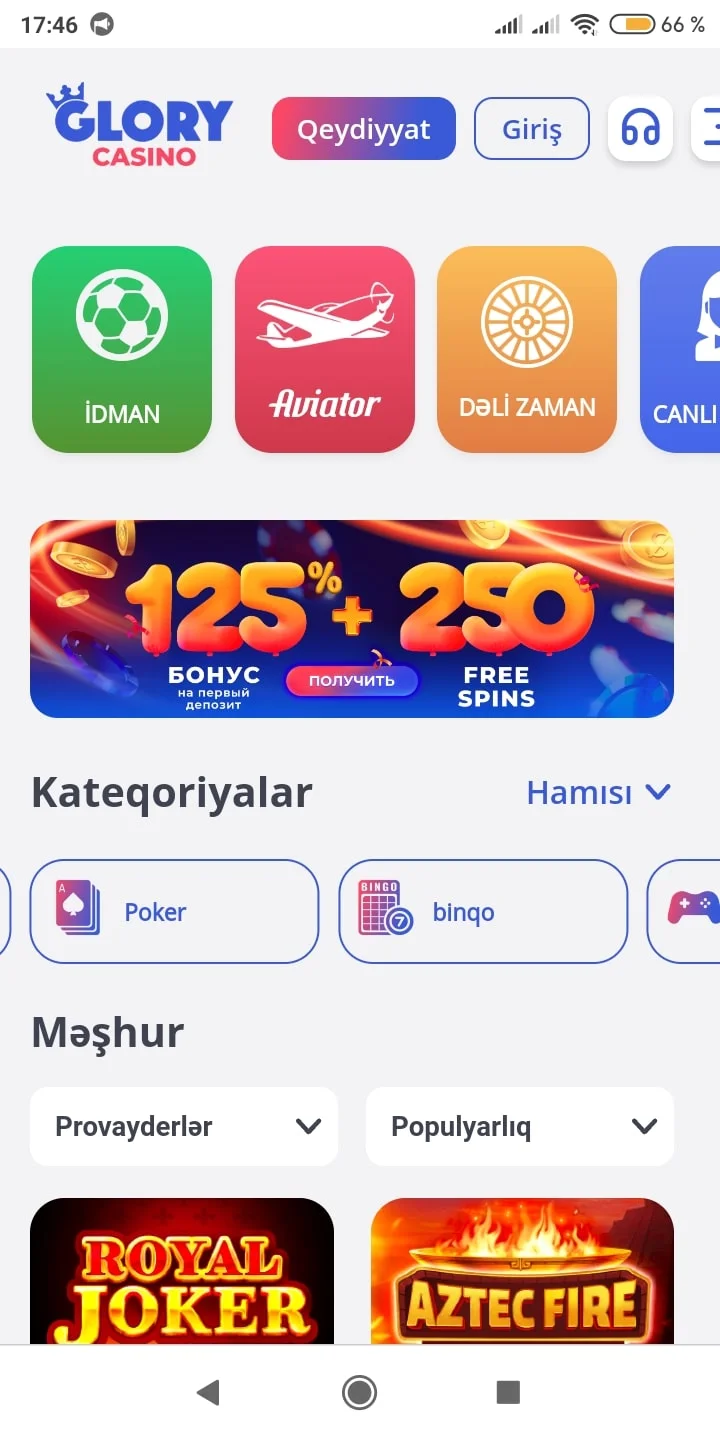Open the Aztec Fire game
Screen dimensions: 720x1440
click(522, 1272)
